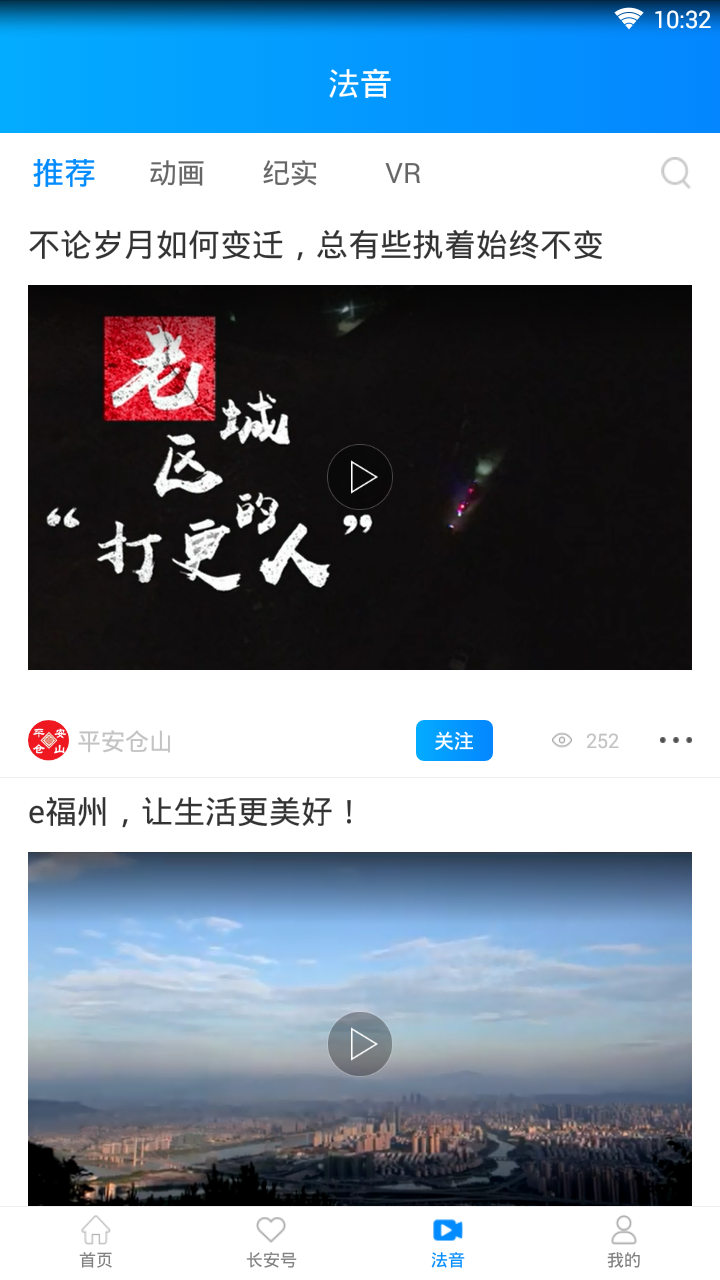Switch to the 动画 tab
This screenshot has height=1280, width=720.
click(177, 173)
